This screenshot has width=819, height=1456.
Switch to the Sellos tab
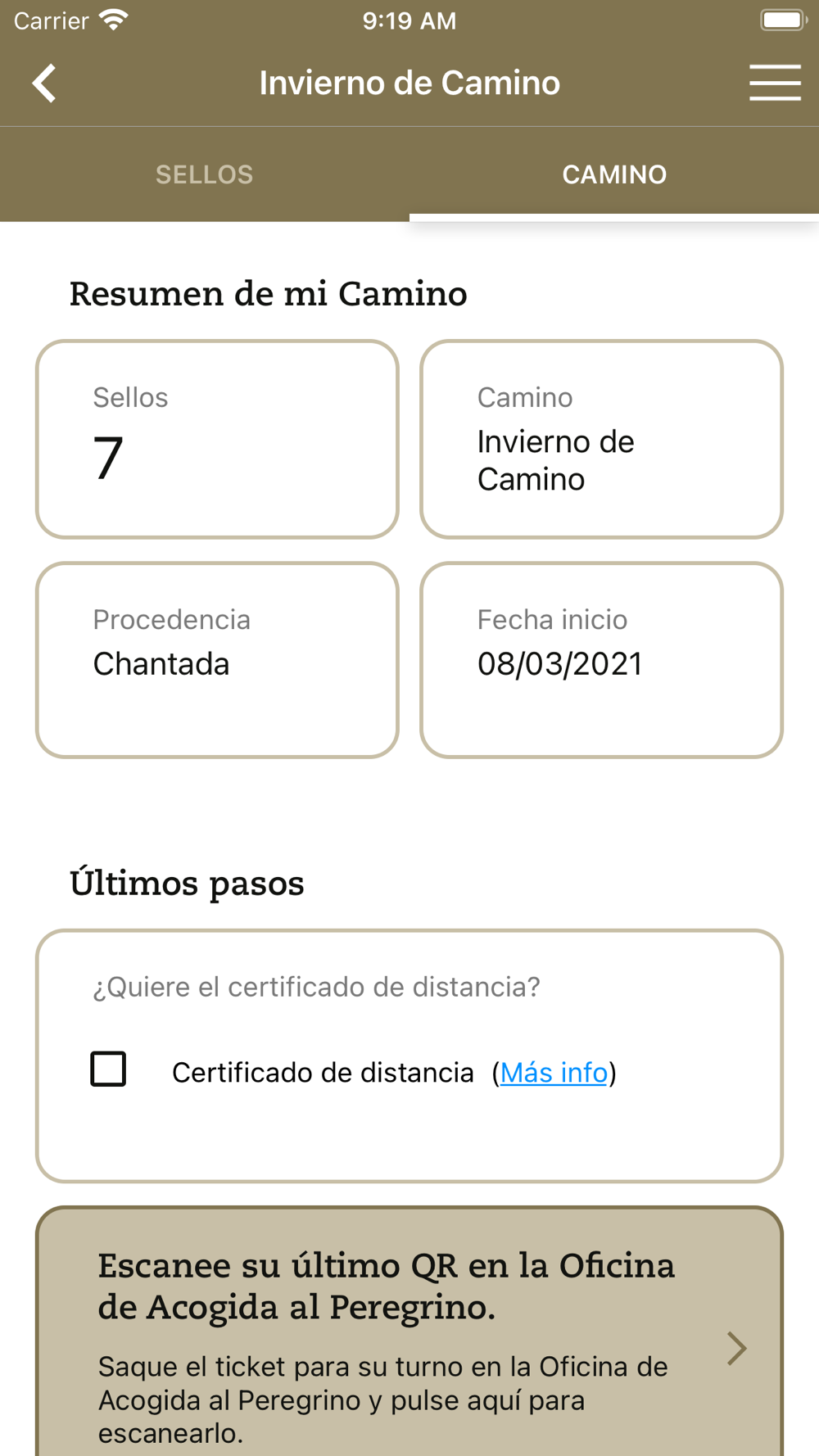pos(205,174)
